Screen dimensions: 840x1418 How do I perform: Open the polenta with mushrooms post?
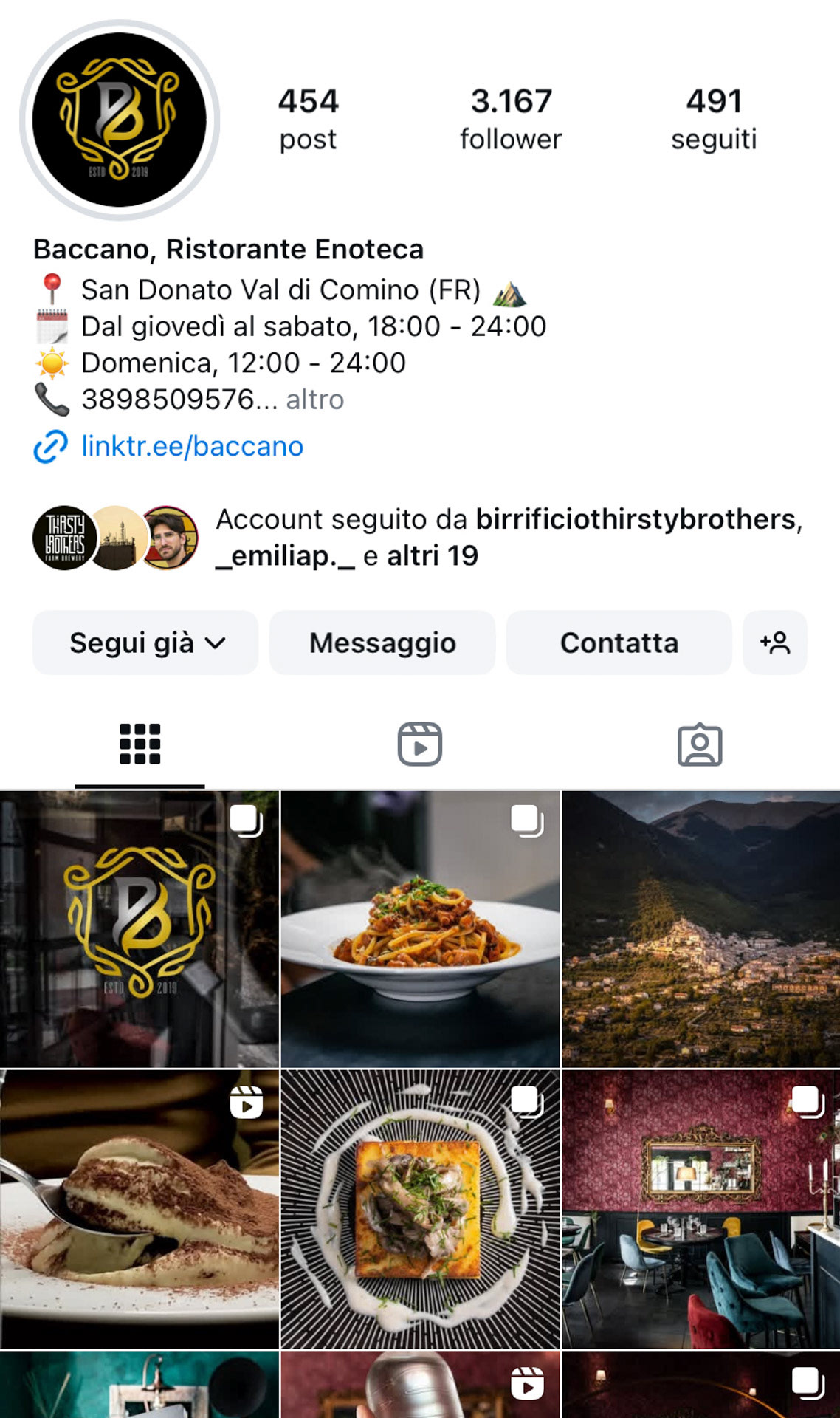(420, 1209)
